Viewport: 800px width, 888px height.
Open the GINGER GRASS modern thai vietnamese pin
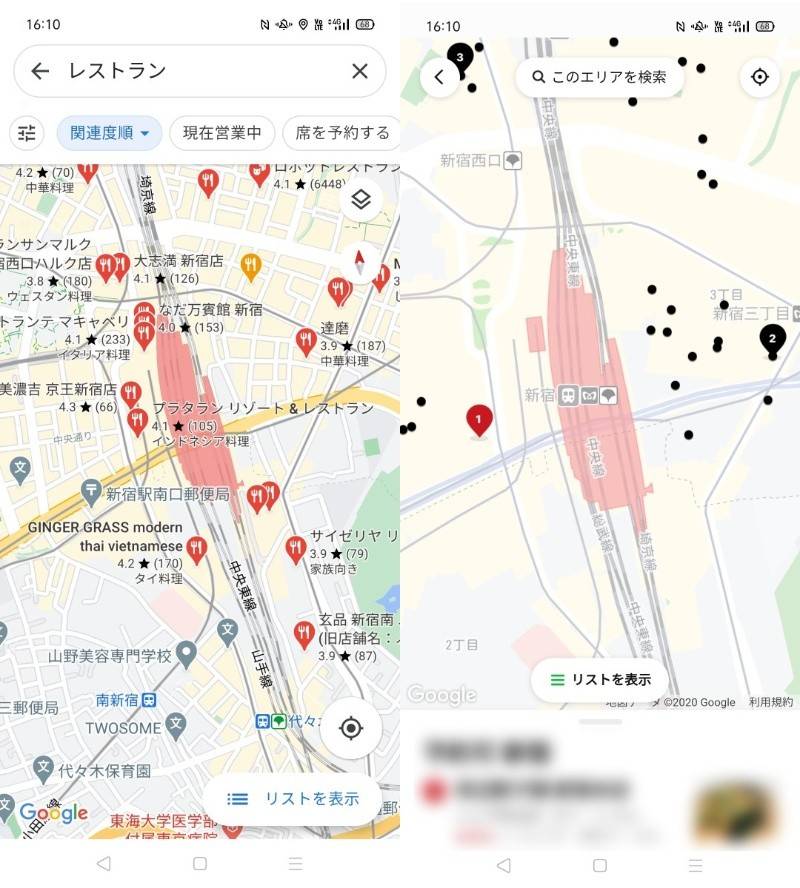pos(196,548)
